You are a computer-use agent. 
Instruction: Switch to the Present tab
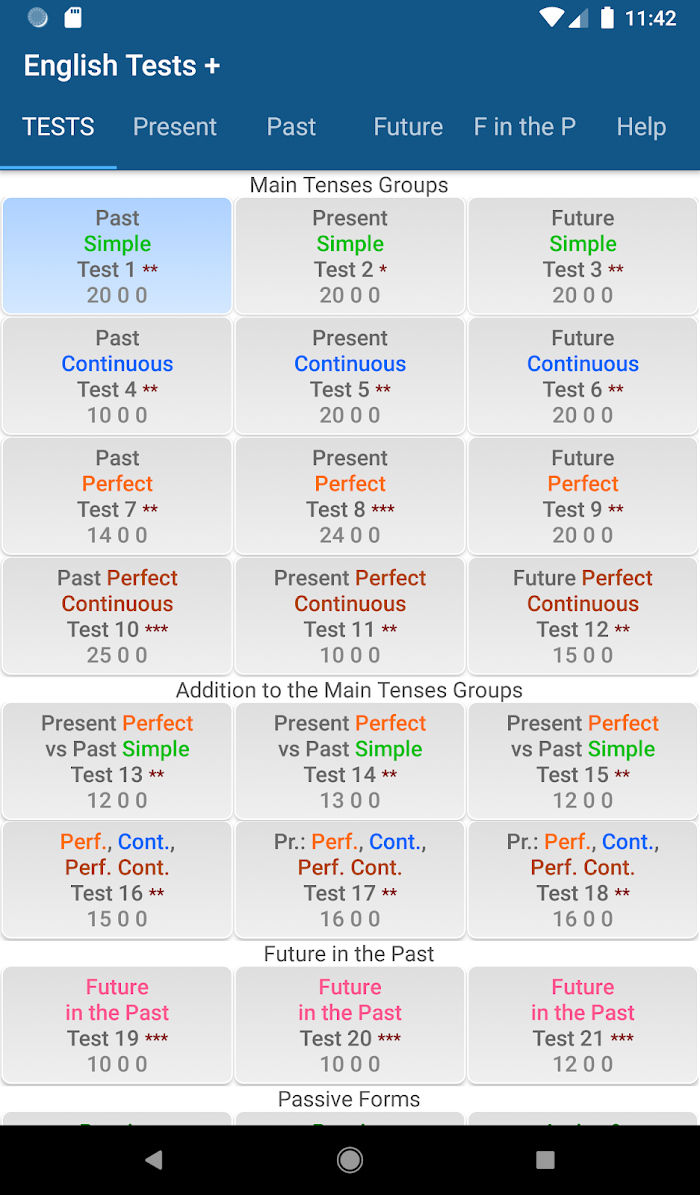pyautogui.click(x=175, y=127)
